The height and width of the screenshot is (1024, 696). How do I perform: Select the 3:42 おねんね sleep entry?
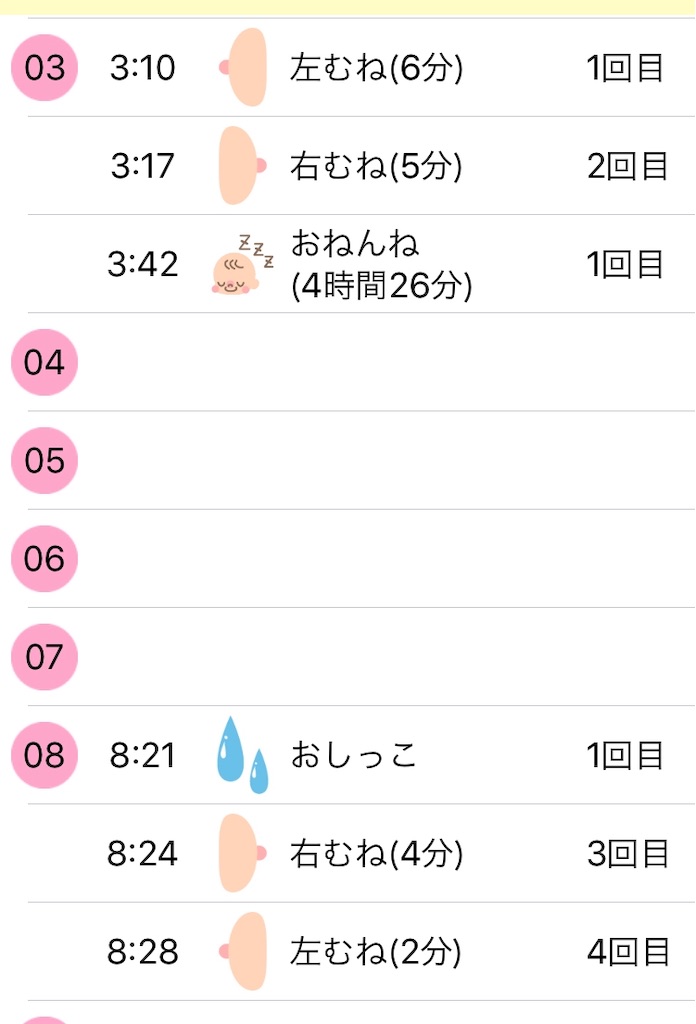380,264
